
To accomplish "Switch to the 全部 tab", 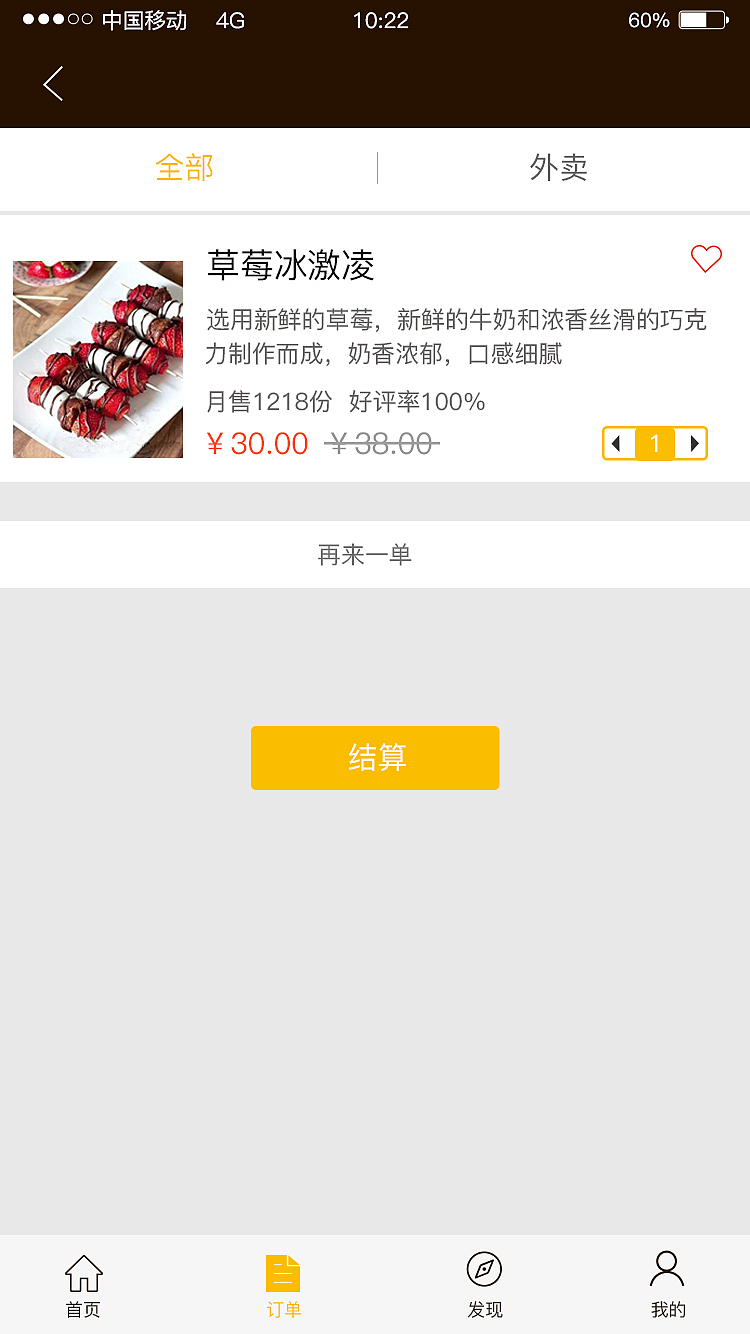I will 184,169.
